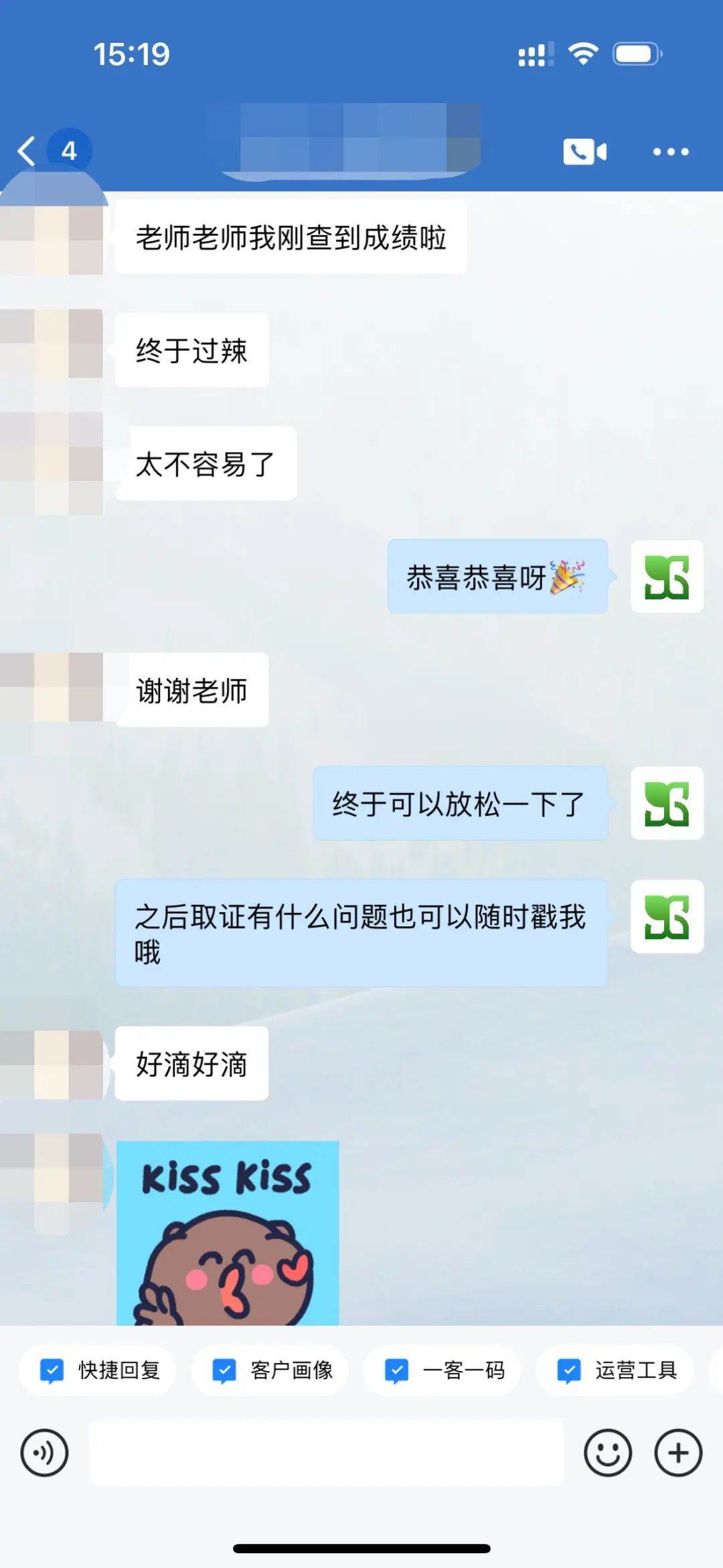Open the sender's avatar beside 恭喜恭喜呀
The width and height of the screenshot is (723, 1568).
(x=667, y=577)
